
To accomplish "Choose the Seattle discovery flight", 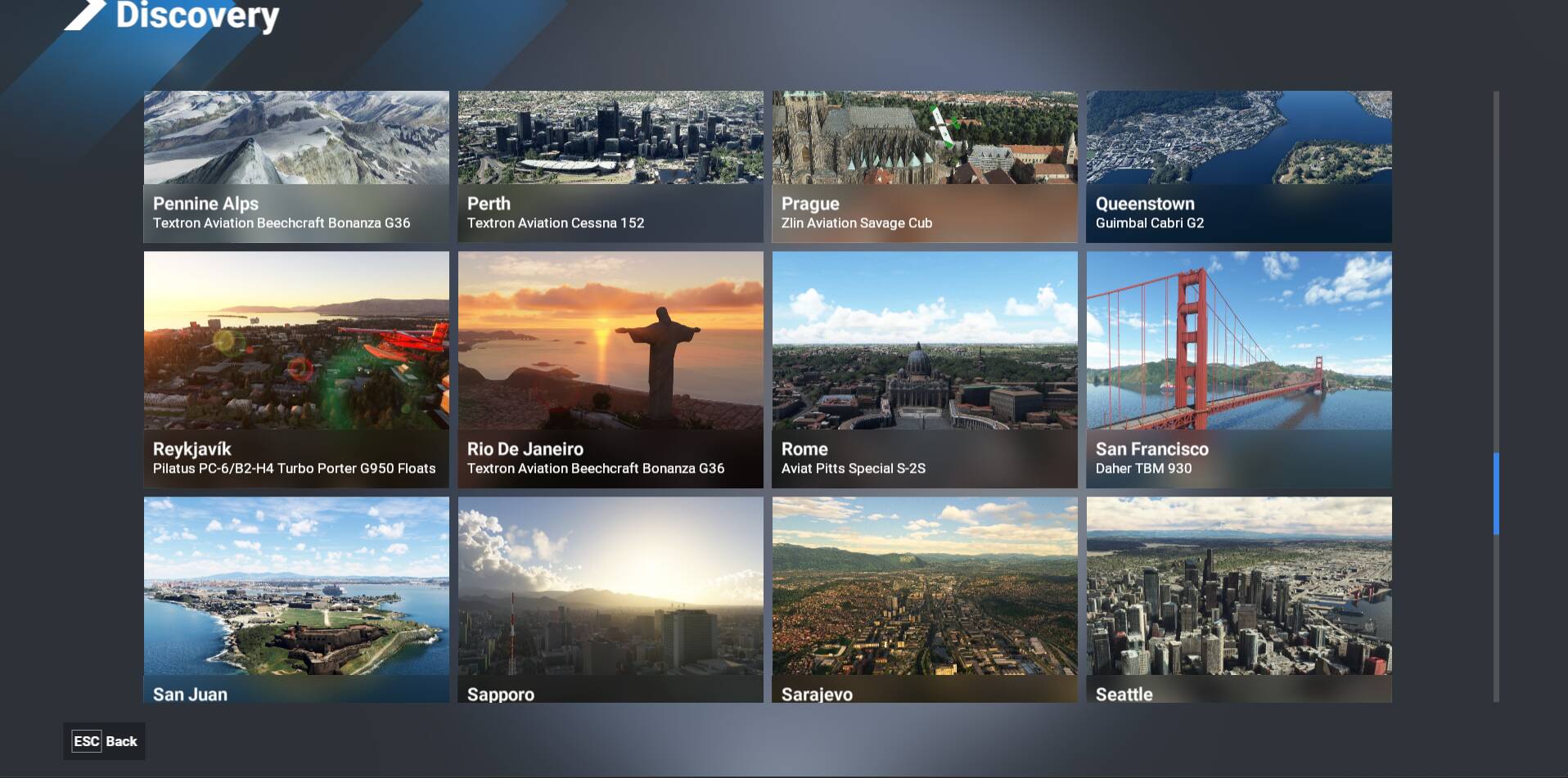I will tap(1239, 600).
